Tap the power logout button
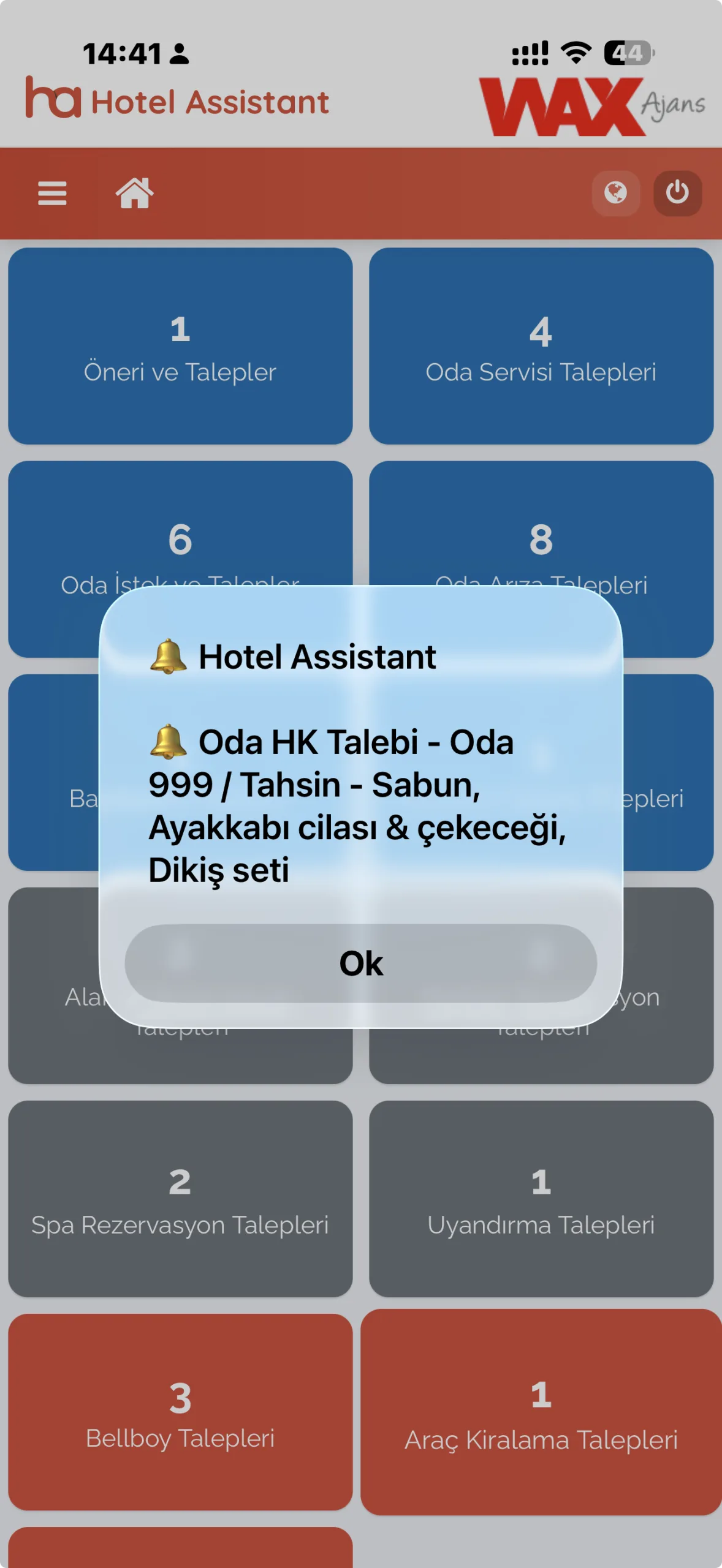 (x=677, y=193)
